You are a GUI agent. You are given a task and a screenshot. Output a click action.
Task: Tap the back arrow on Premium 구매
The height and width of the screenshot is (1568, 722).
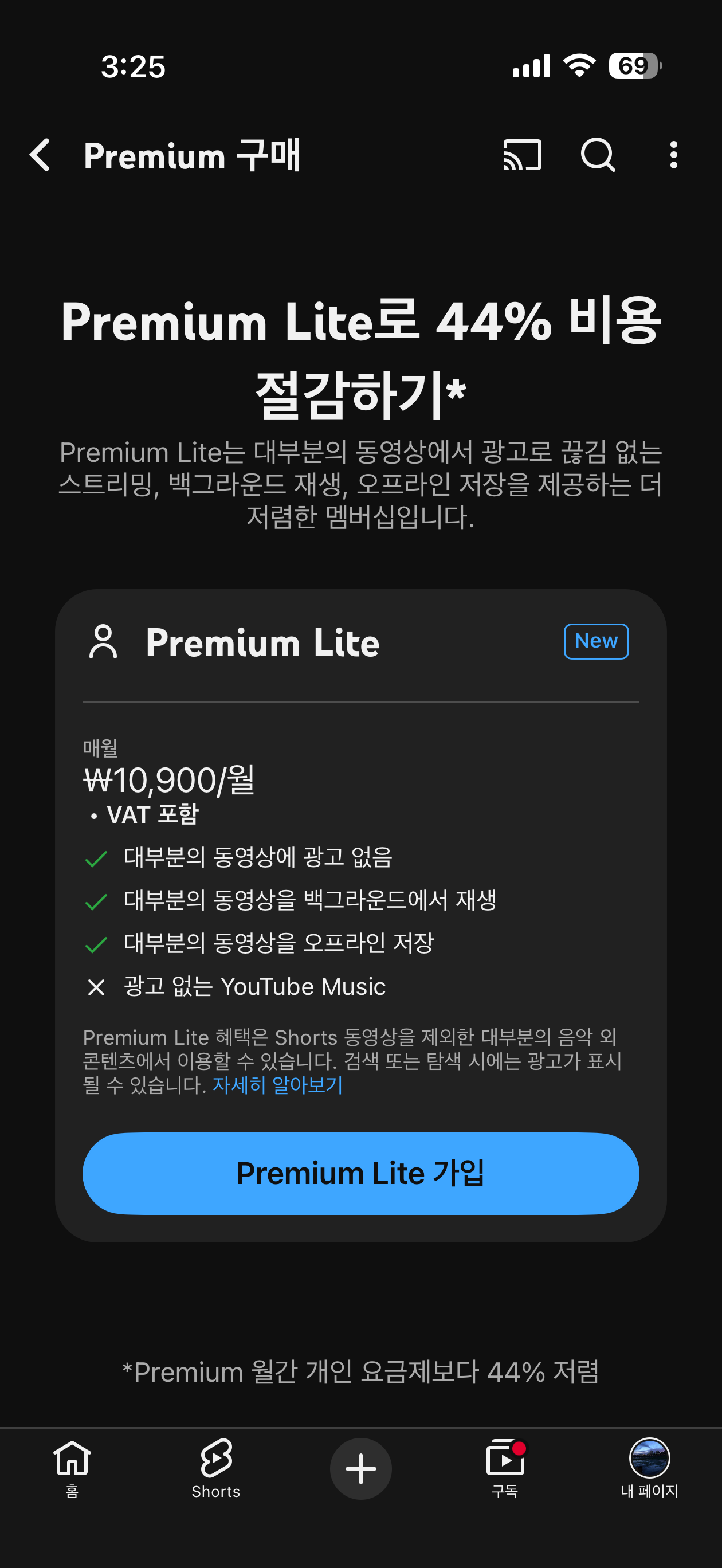click(39, 156)
